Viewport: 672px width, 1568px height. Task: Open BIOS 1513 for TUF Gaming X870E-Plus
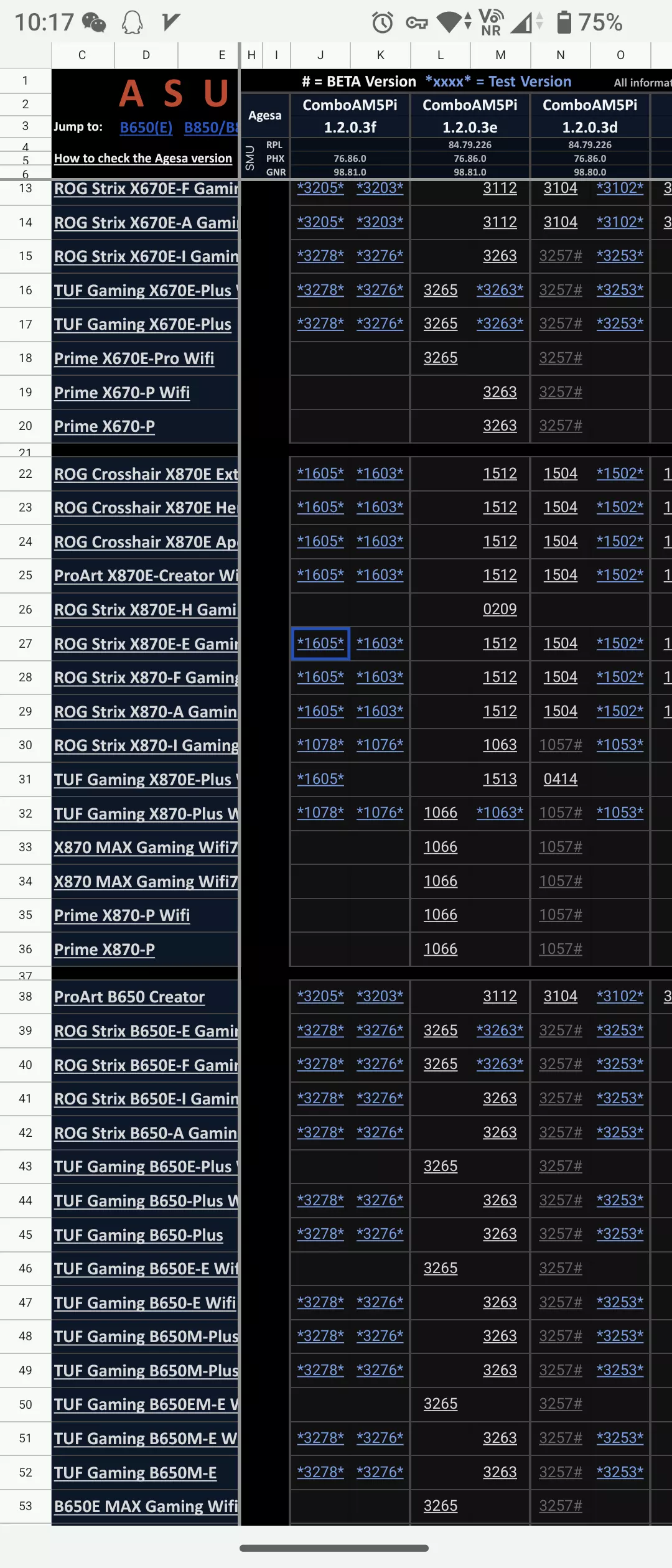pyautogui.click(x=500, y=779)
